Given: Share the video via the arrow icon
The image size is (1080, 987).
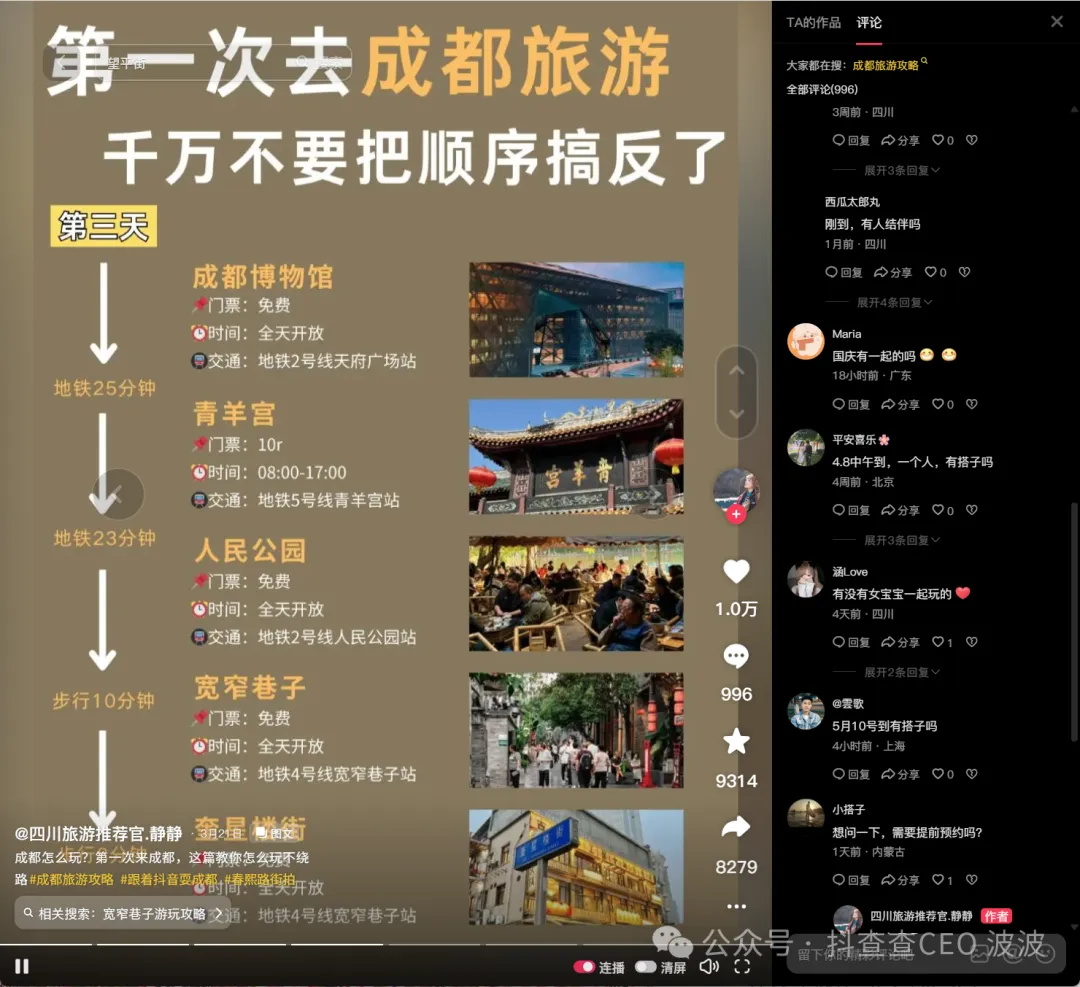Looking at the screenshot, I should (x=736, y=827).
